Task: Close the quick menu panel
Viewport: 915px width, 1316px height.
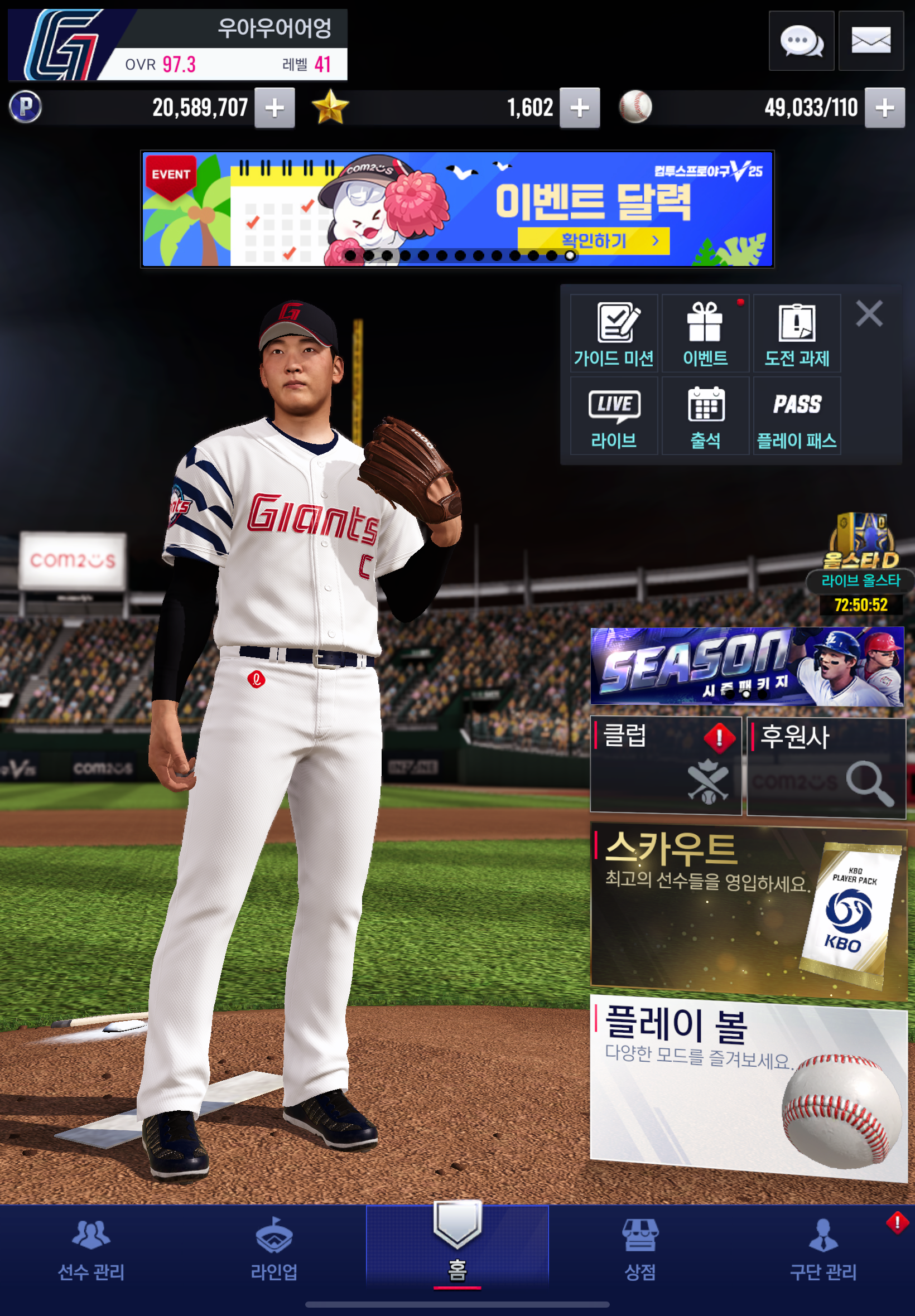Action: 869,314
